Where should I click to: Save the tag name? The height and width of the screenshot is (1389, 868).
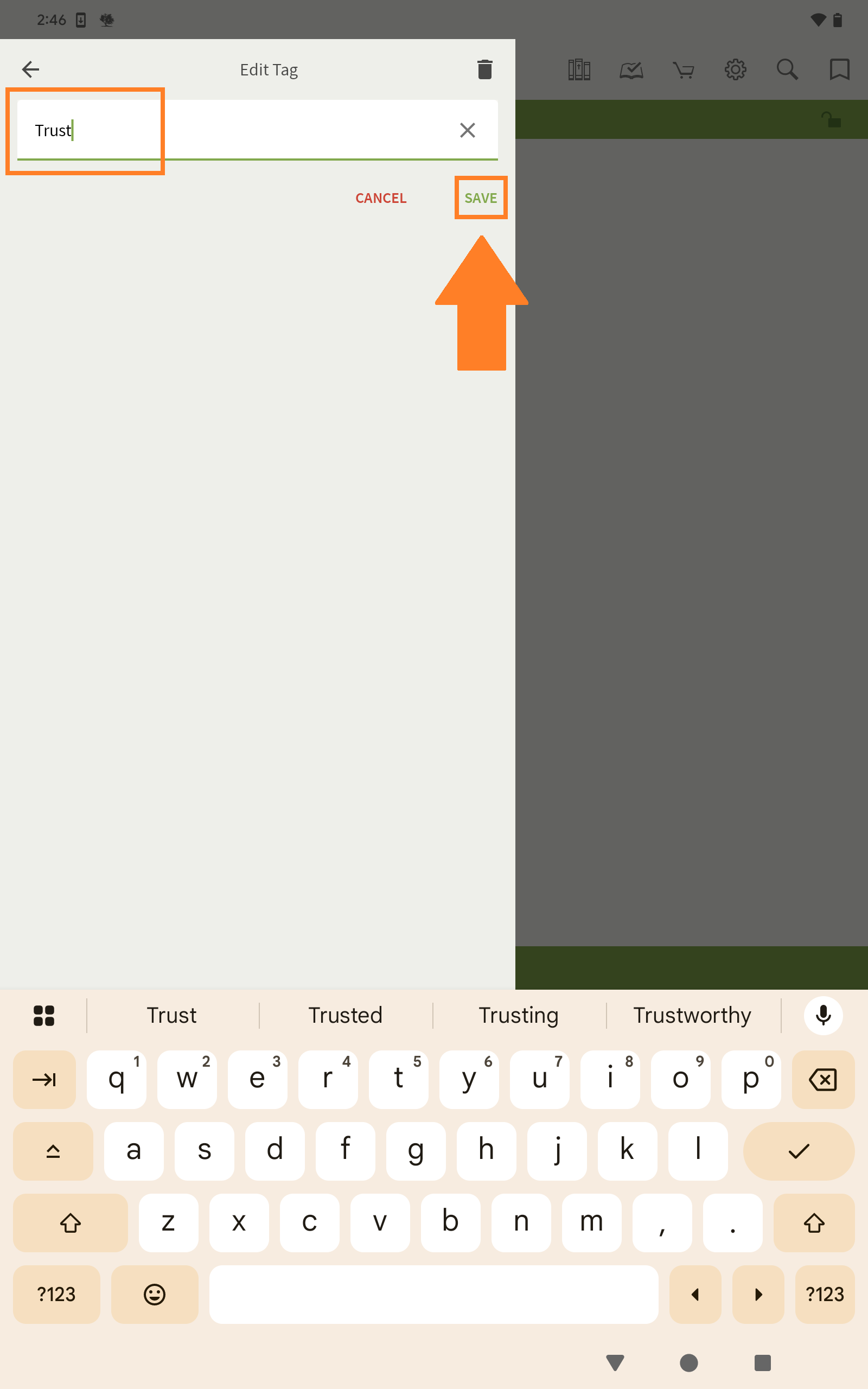pos(481,198)
